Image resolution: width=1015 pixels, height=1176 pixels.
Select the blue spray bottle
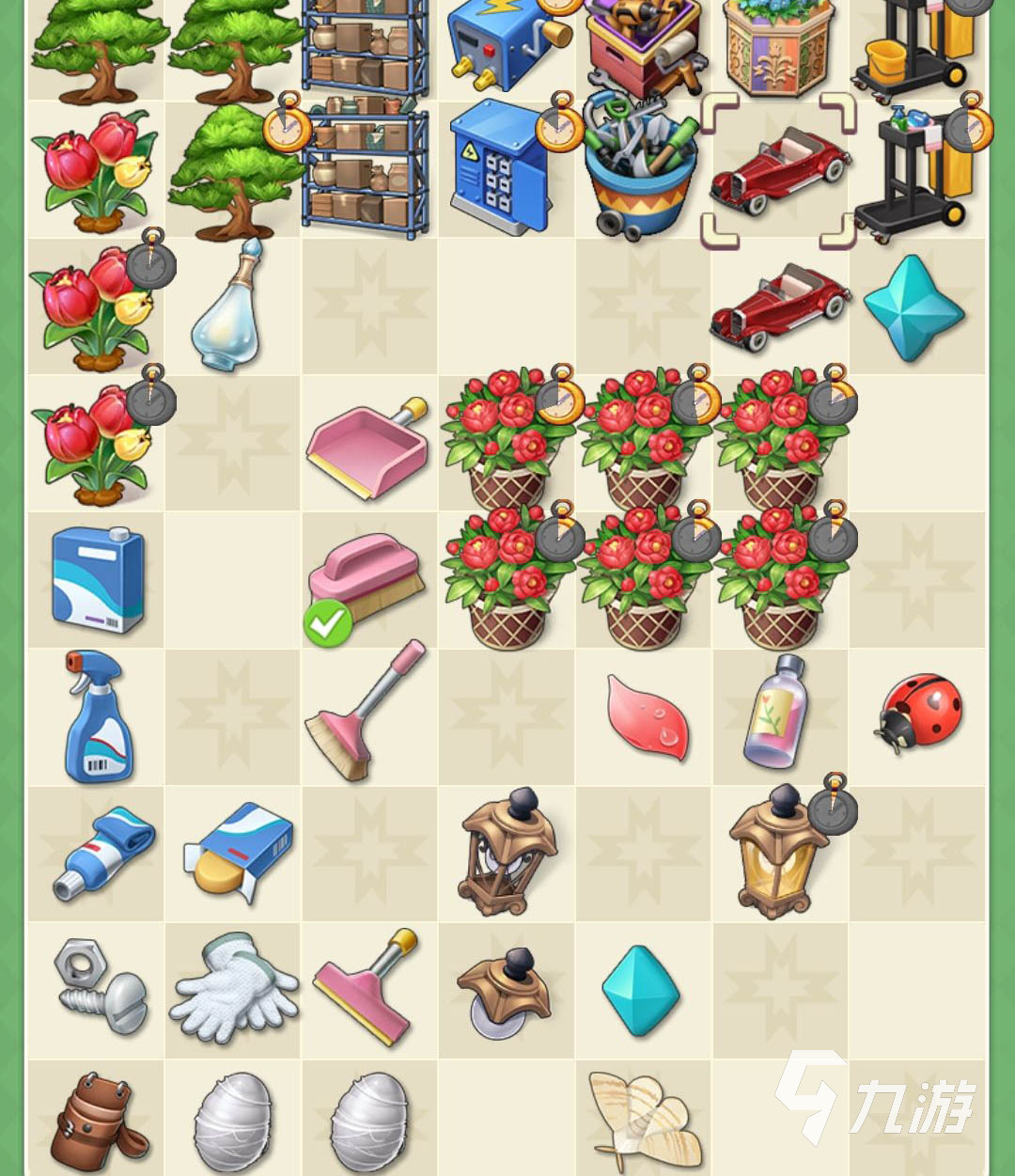[x=96, y=716]
